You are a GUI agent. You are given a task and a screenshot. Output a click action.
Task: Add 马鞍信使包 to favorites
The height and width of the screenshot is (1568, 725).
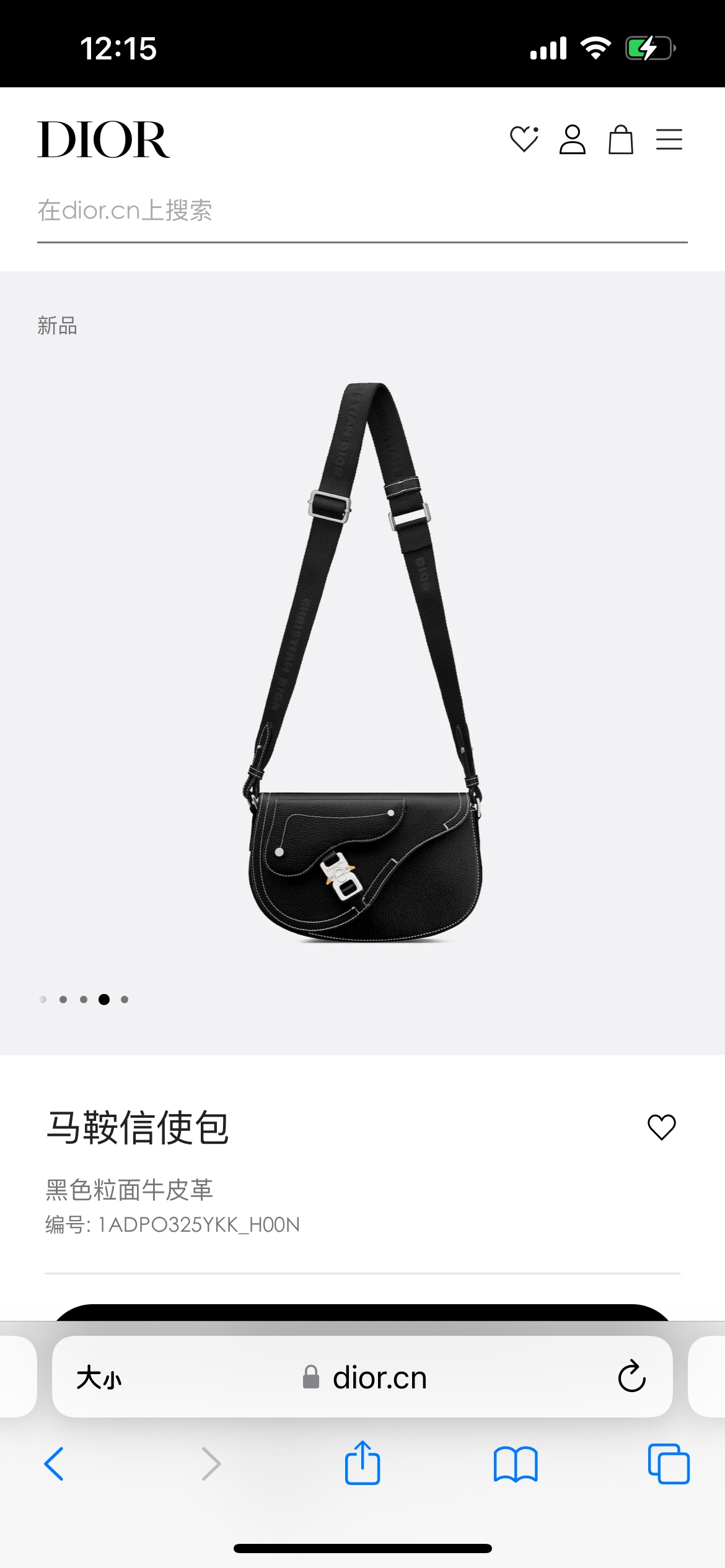661,1127
